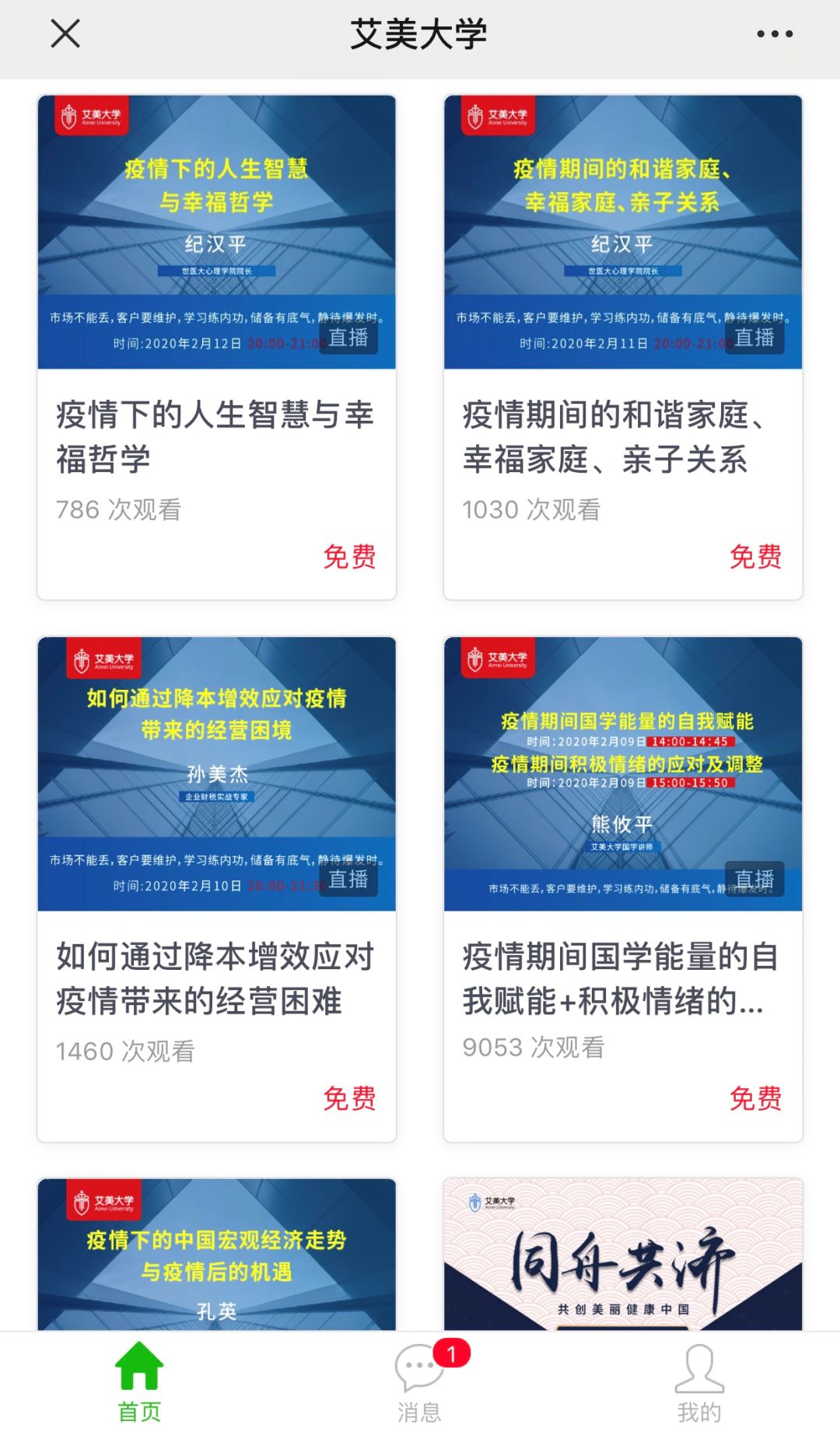
Task: Click the 艾美大学 logo on first course card
Action: pos(93,115)
